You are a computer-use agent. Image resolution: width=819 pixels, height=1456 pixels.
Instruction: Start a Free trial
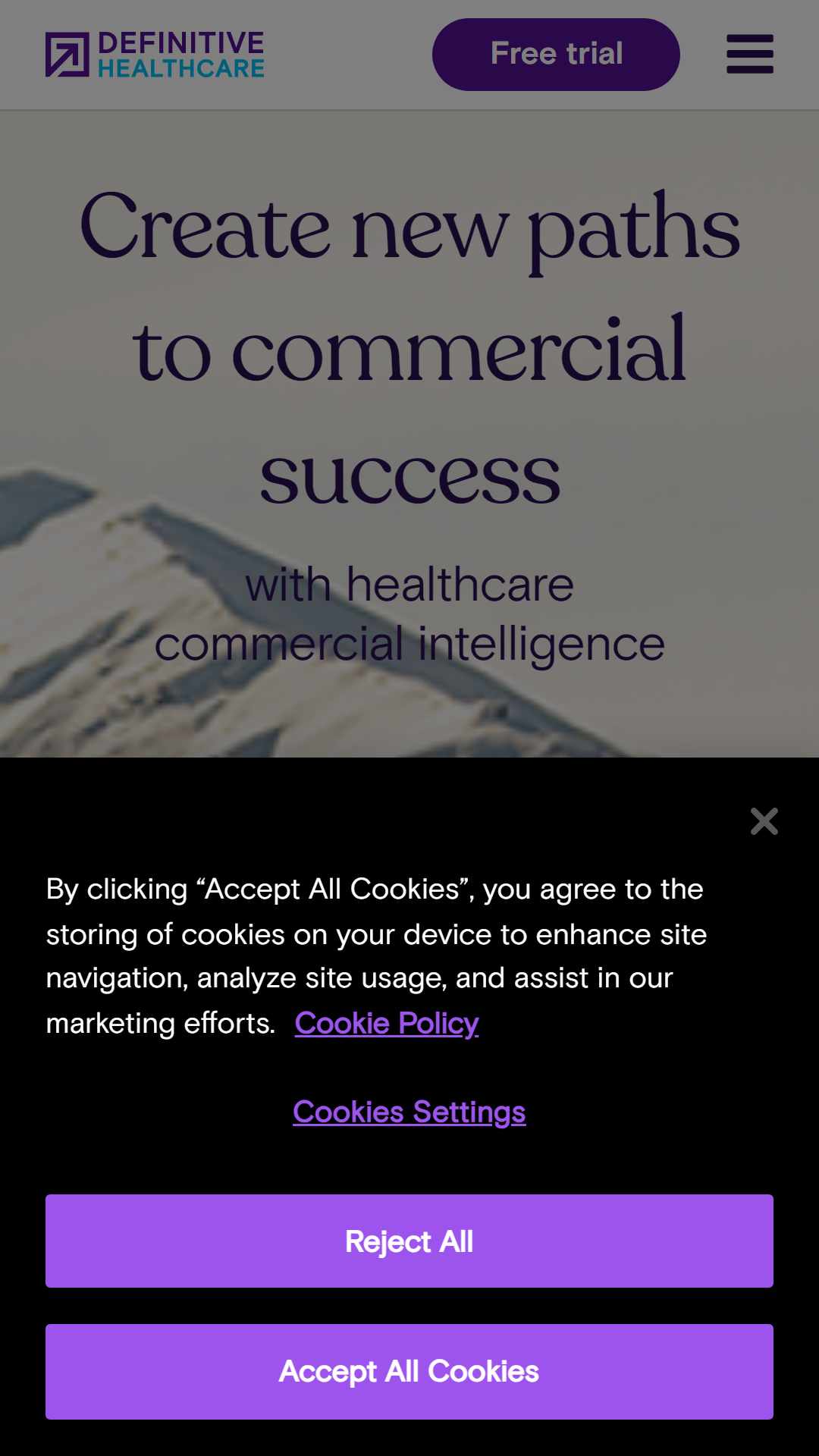pos(556,55)
